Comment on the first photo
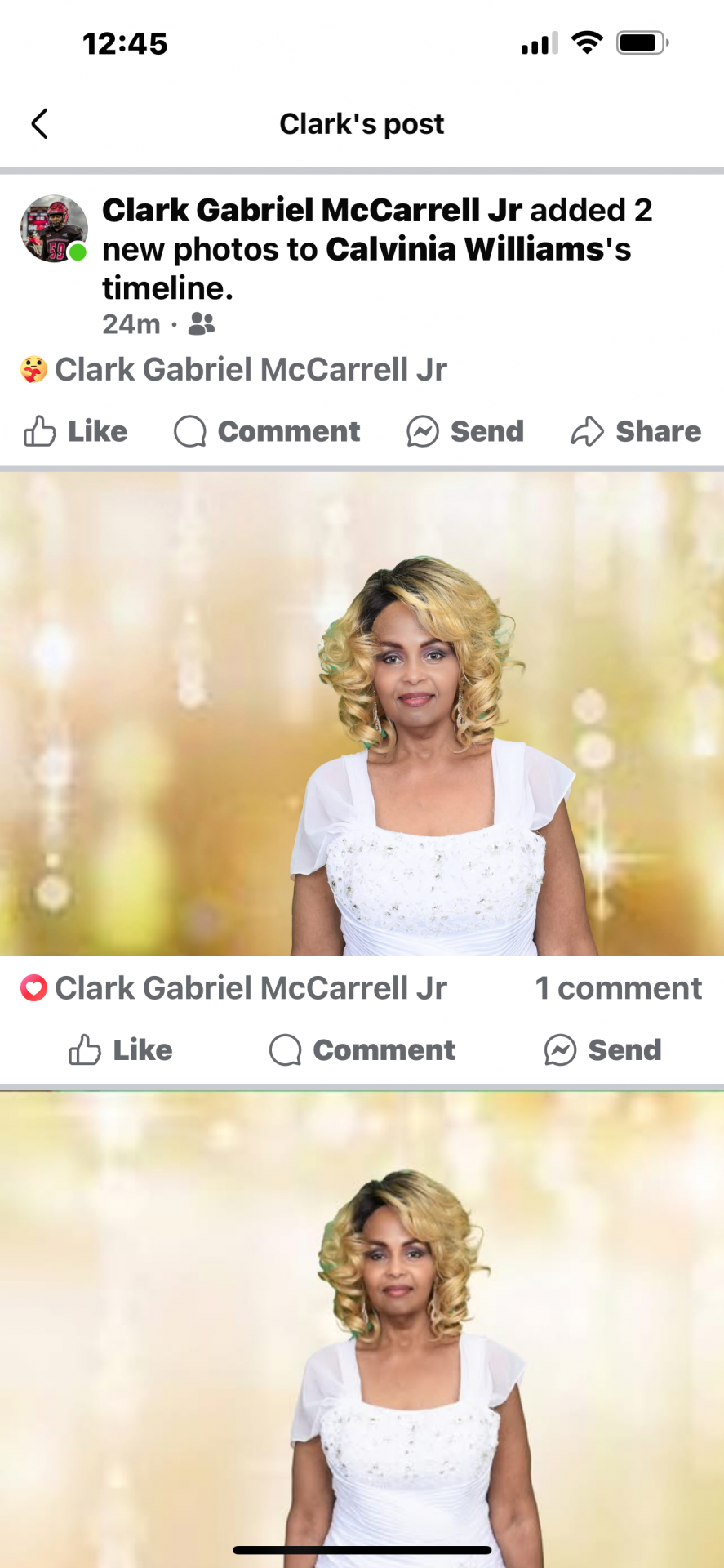This screenshot has width=724, height=1568. tap(362, 1050)
